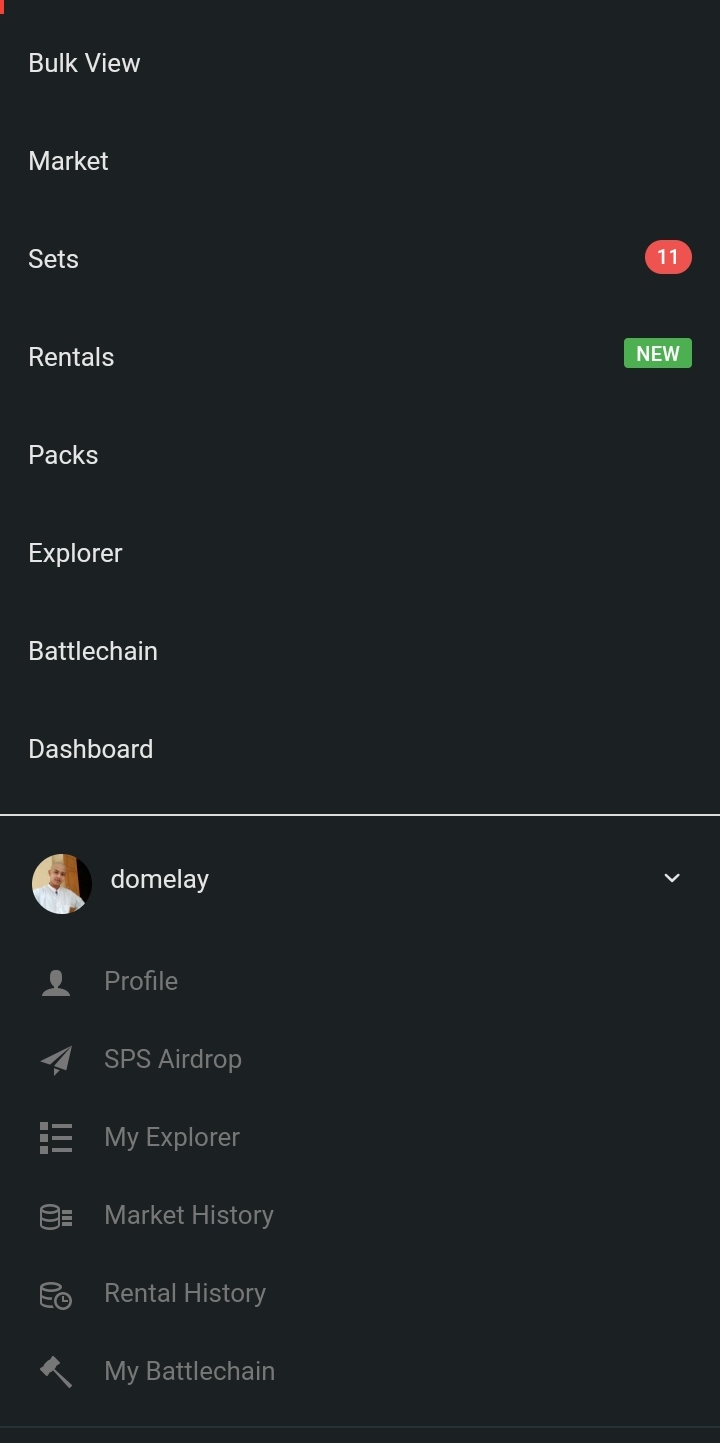Navigate to the Sets section
The image size is (720, 1443).
pyautogui.click(x=54, y=258)
